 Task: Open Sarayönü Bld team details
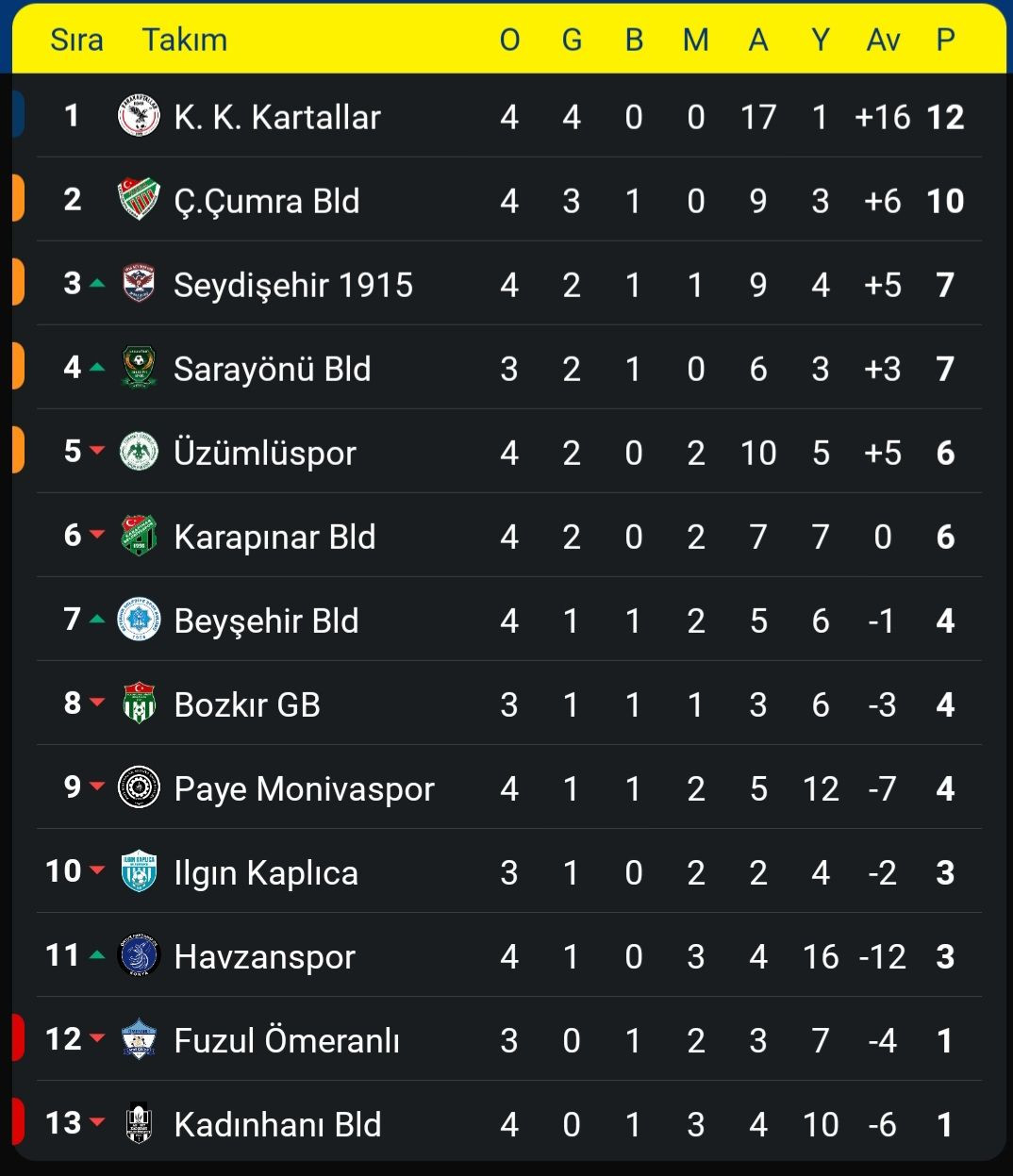272,369
